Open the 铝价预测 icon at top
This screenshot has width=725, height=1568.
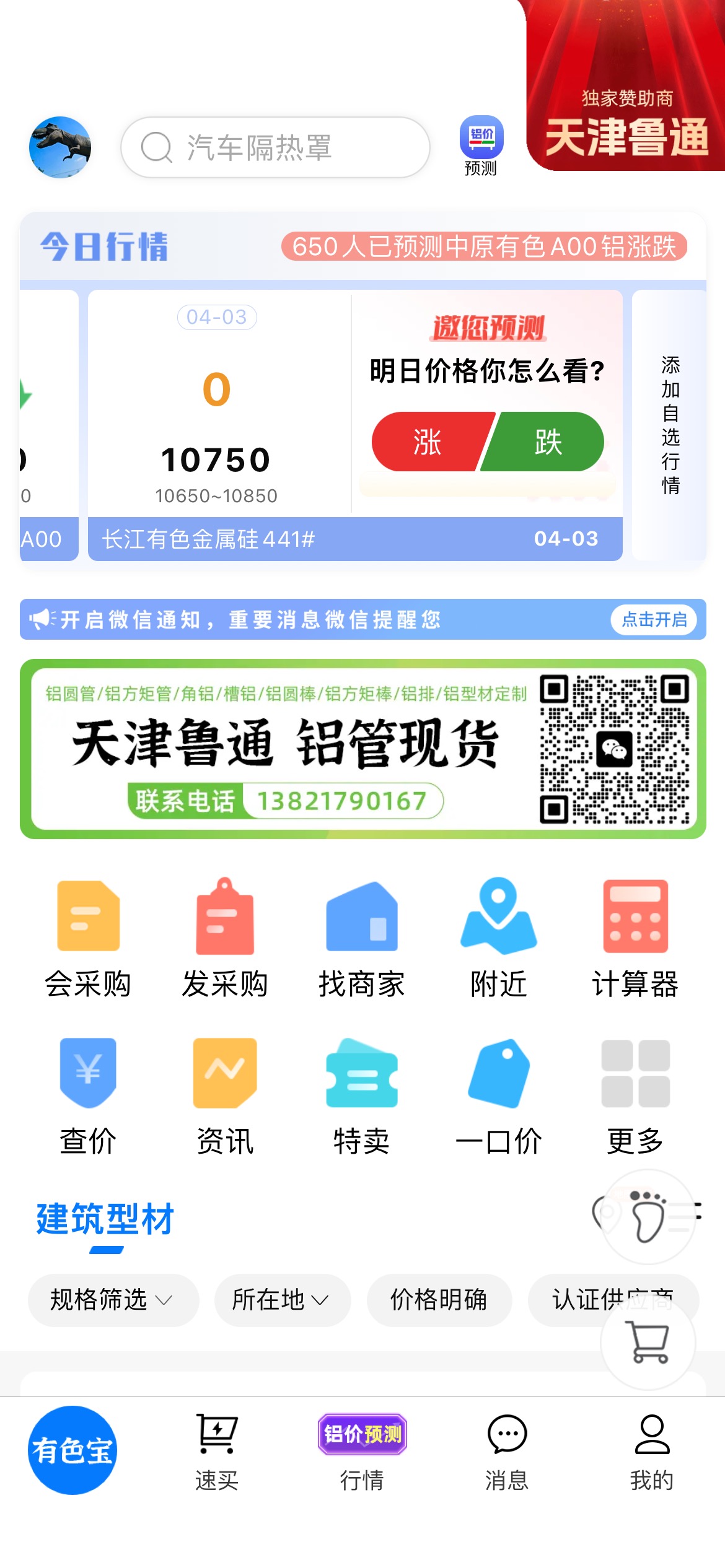click(481, 146)
